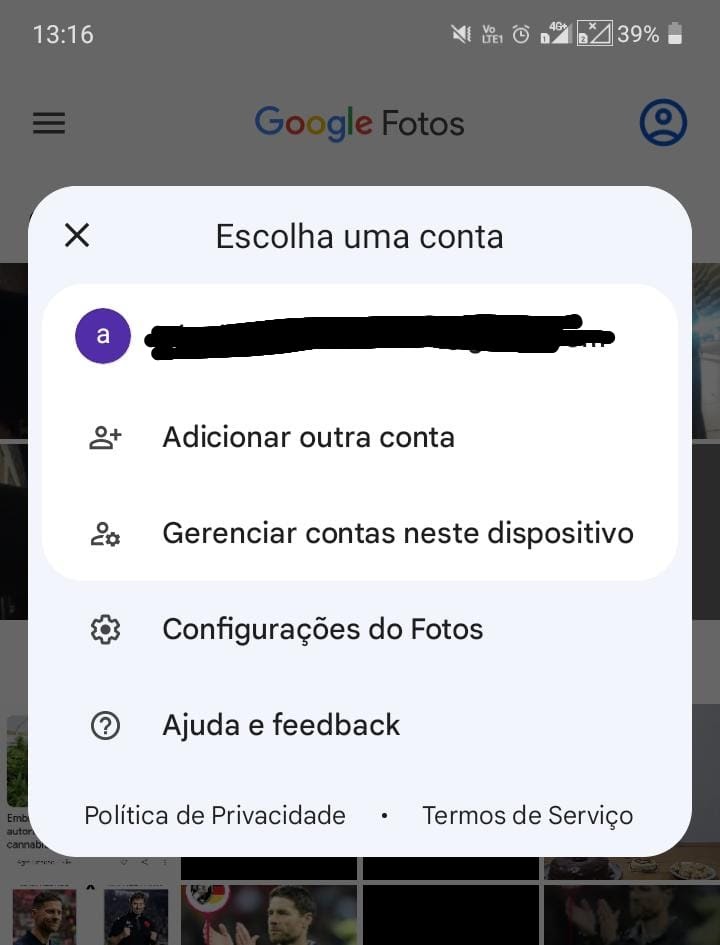
Task: Open Configurações do Fotos
Action: click(322, 629)
